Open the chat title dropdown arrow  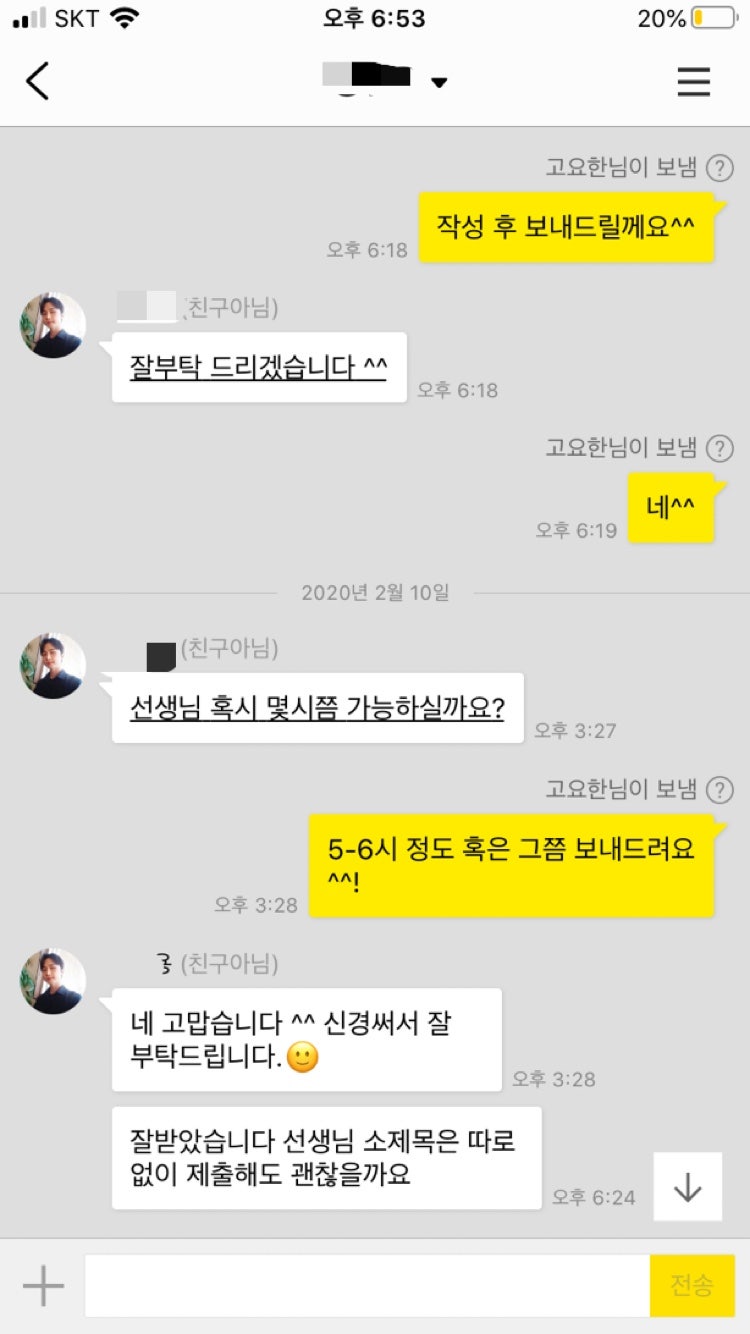[x=437, y=82]
